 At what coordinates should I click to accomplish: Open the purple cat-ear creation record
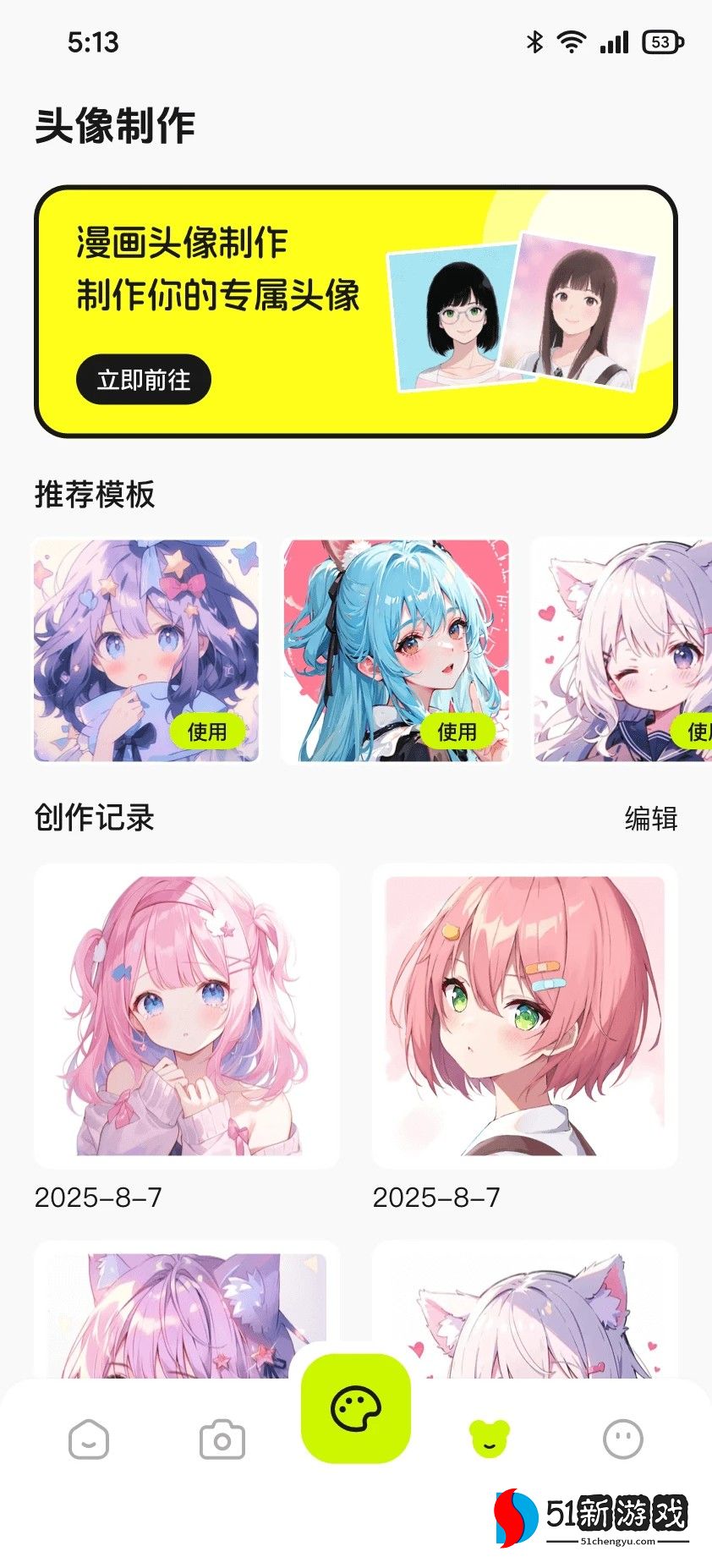(x=186, y=1311)
